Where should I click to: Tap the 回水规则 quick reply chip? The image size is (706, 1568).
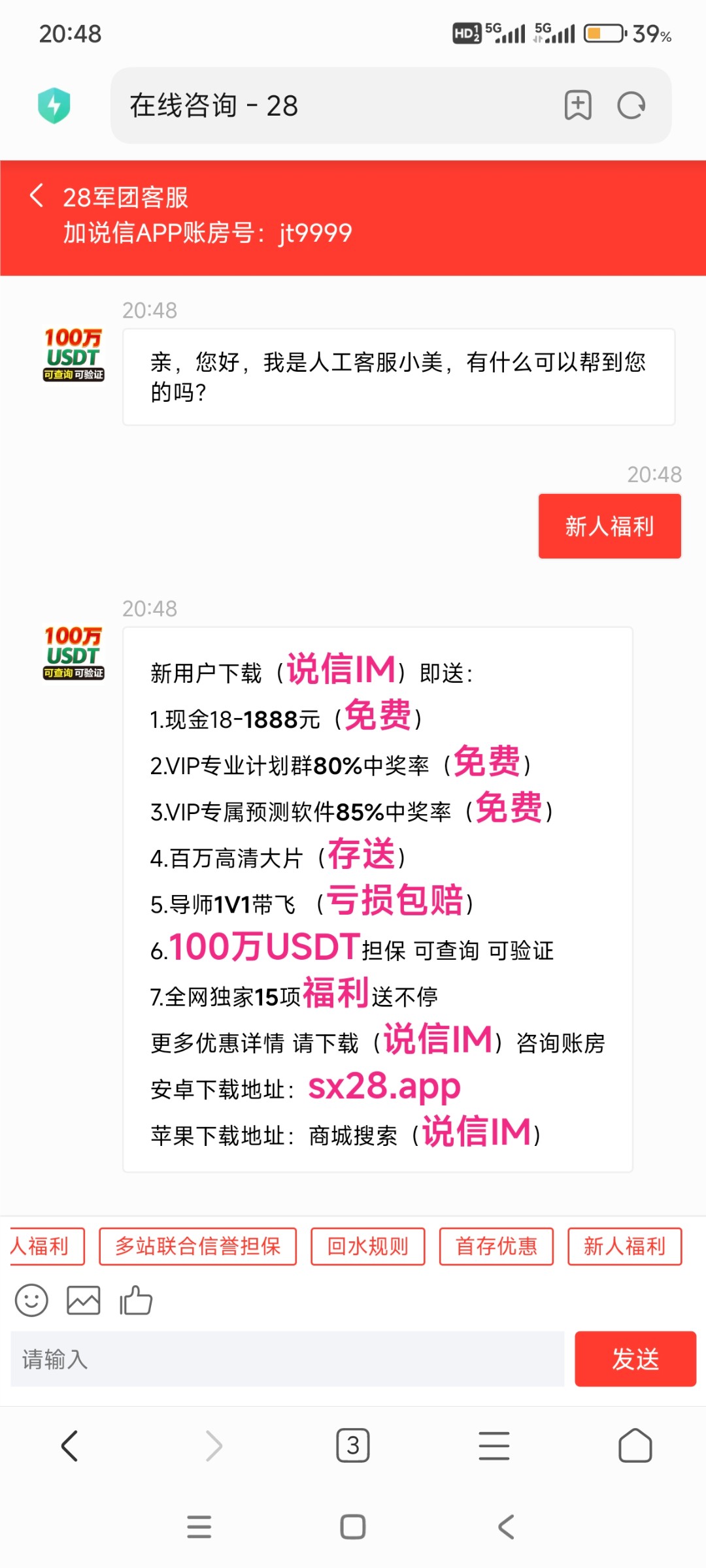pos(367,1247)
